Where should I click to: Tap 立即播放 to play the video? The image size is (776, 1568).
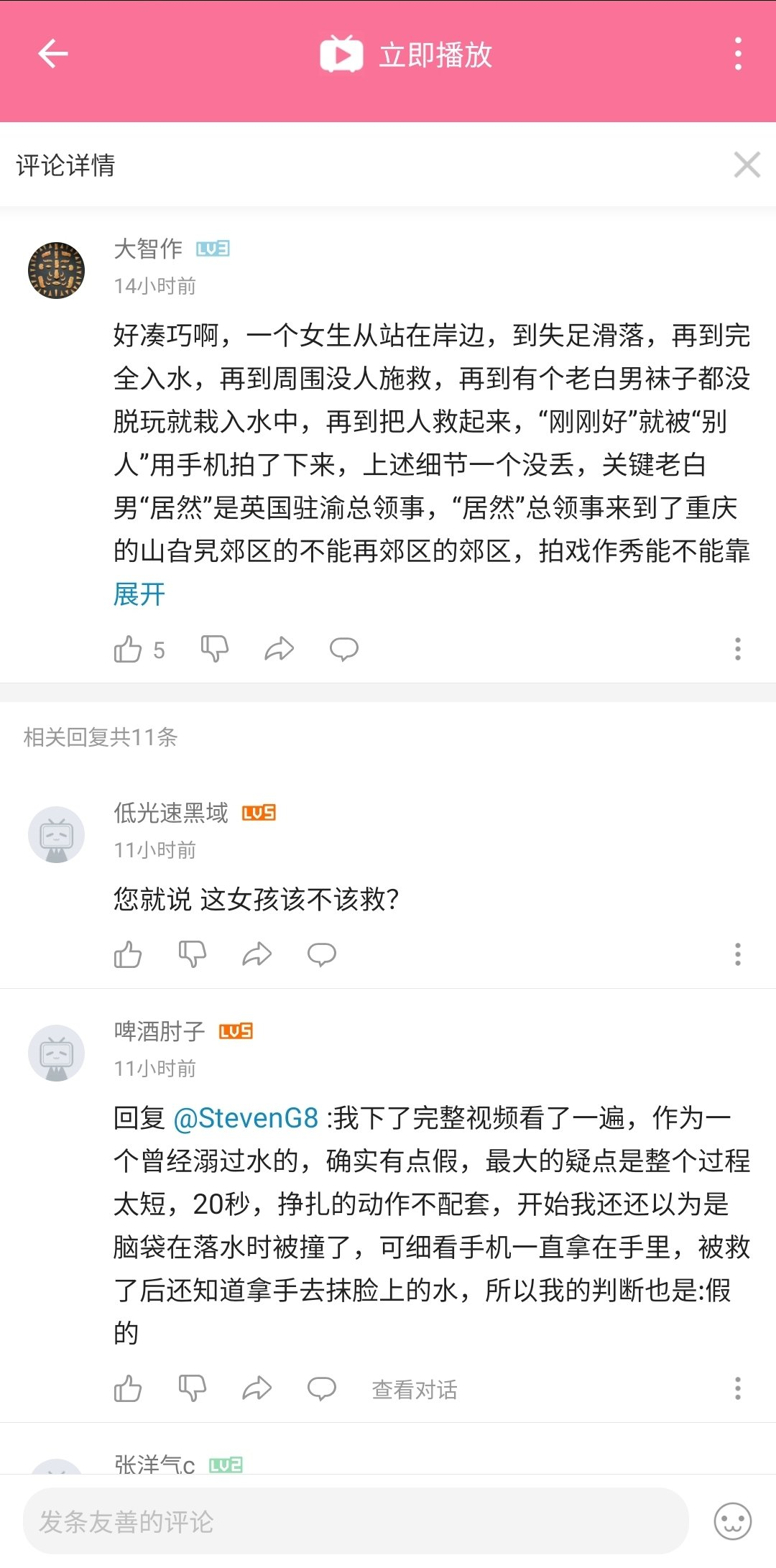[407, 55]
